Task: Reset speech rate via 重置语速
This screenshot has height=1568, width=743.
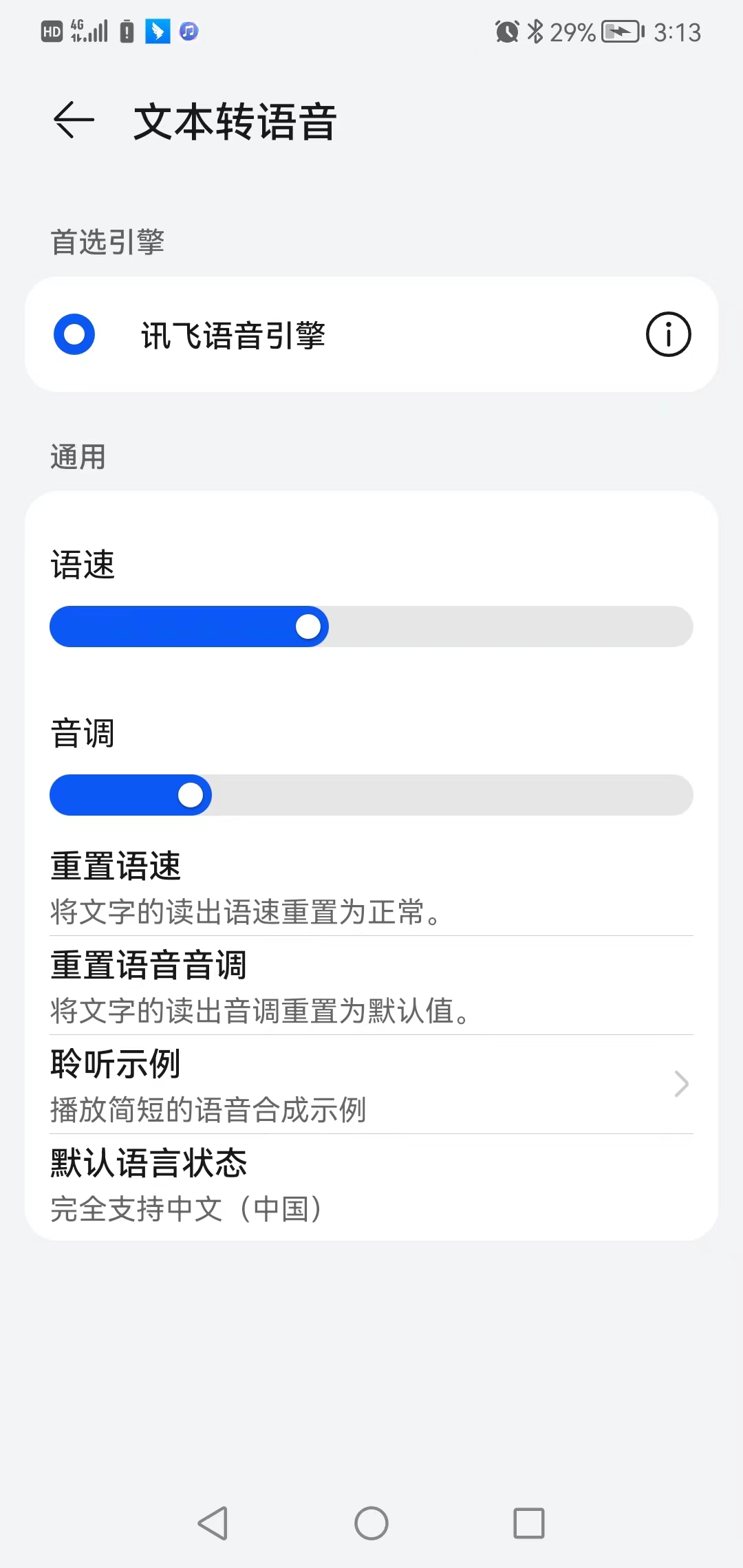Action: [x=371, y=887]
